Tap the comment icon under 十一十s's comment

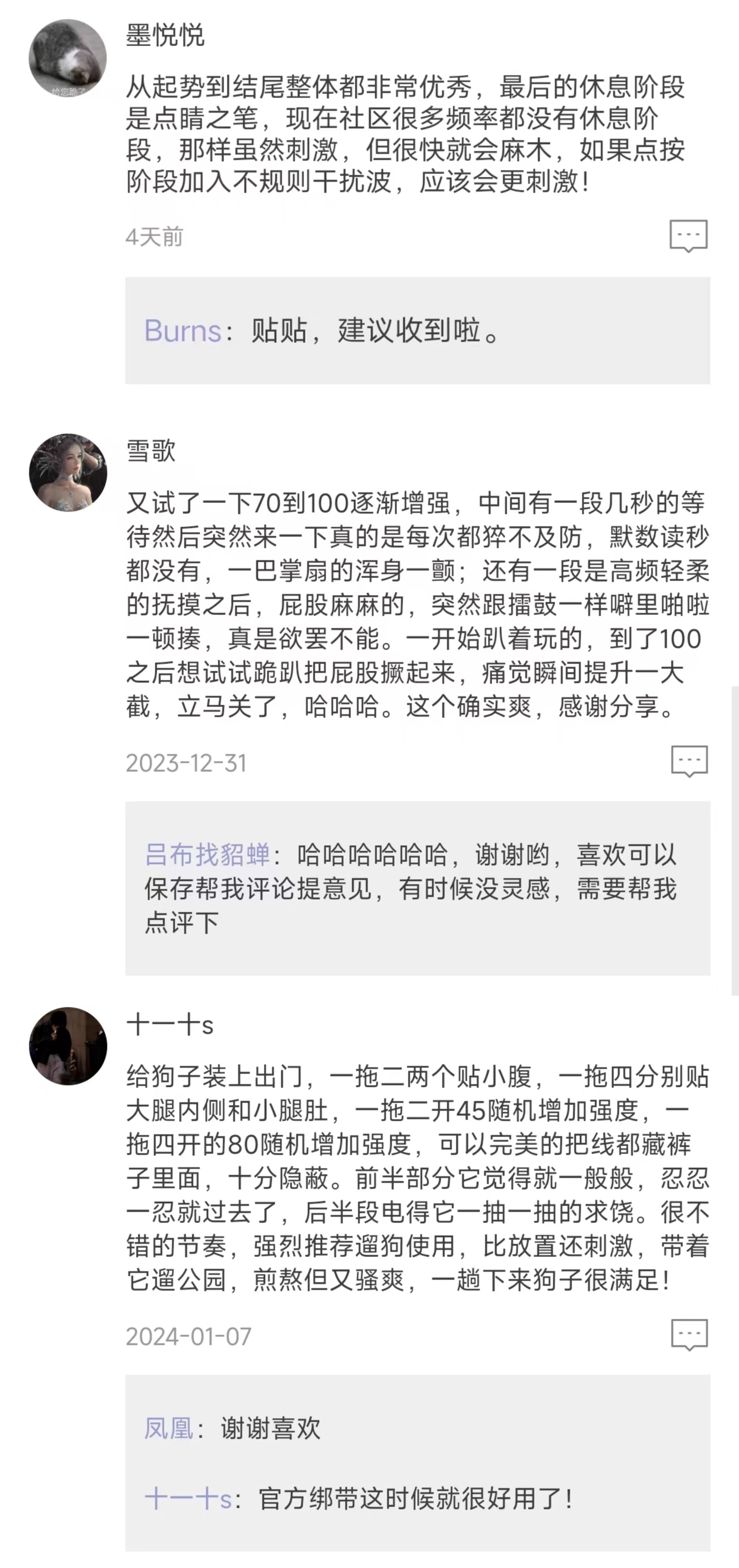689,1335
